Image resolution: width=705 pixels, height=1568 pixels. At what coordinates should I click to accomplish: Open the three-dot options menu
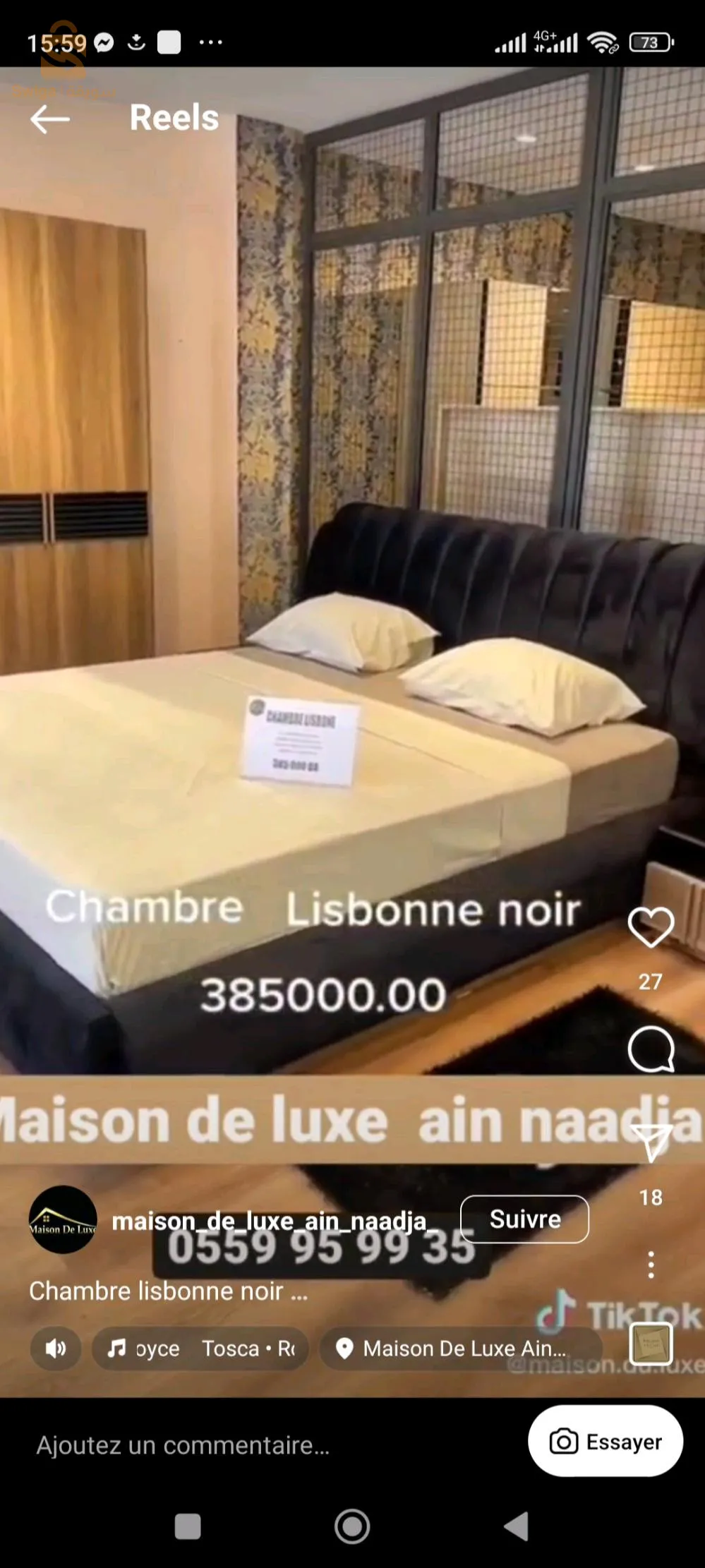tap(651, 1265)
